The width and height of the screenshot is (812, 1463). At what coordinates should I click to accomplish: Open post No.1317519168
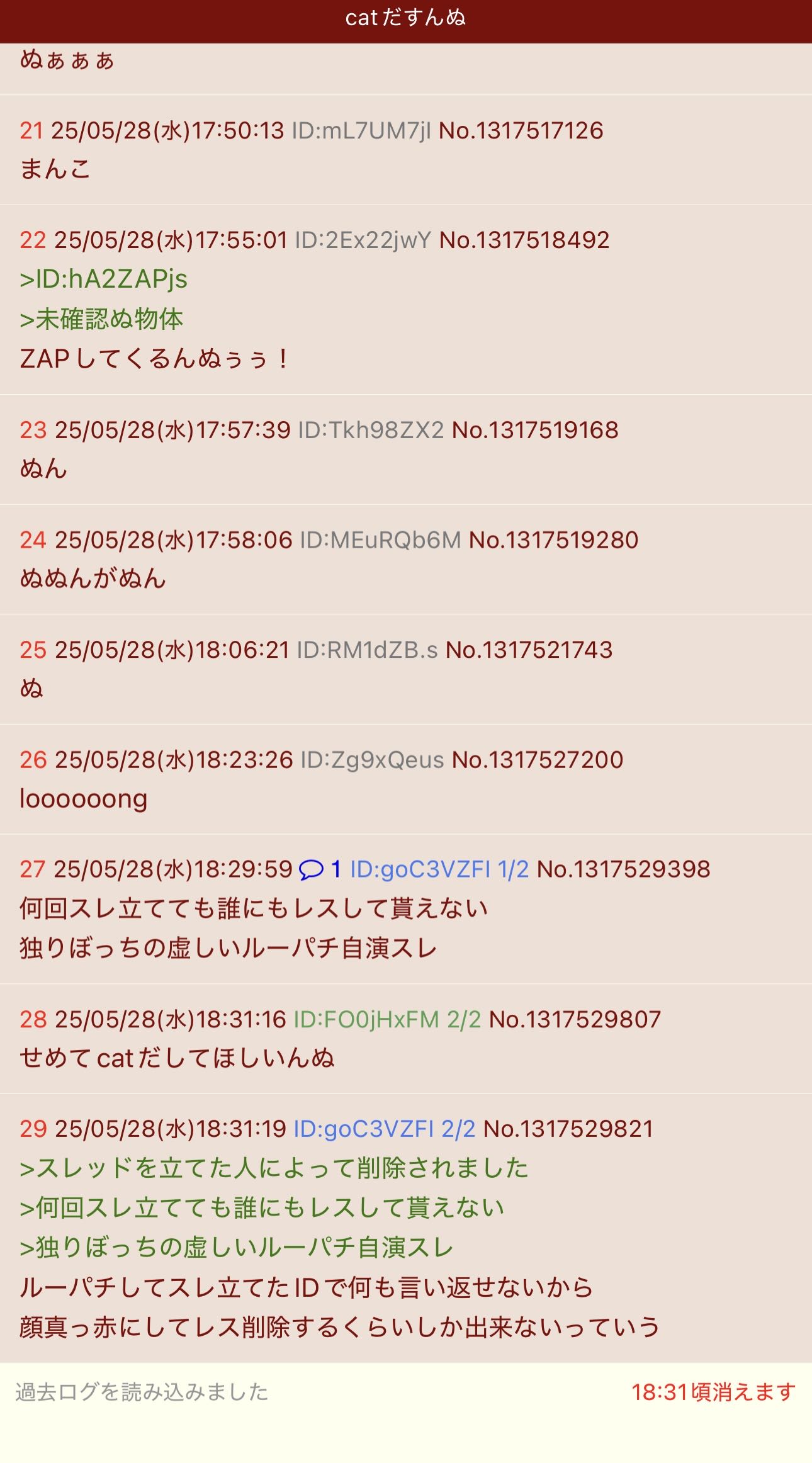point(535,430)
